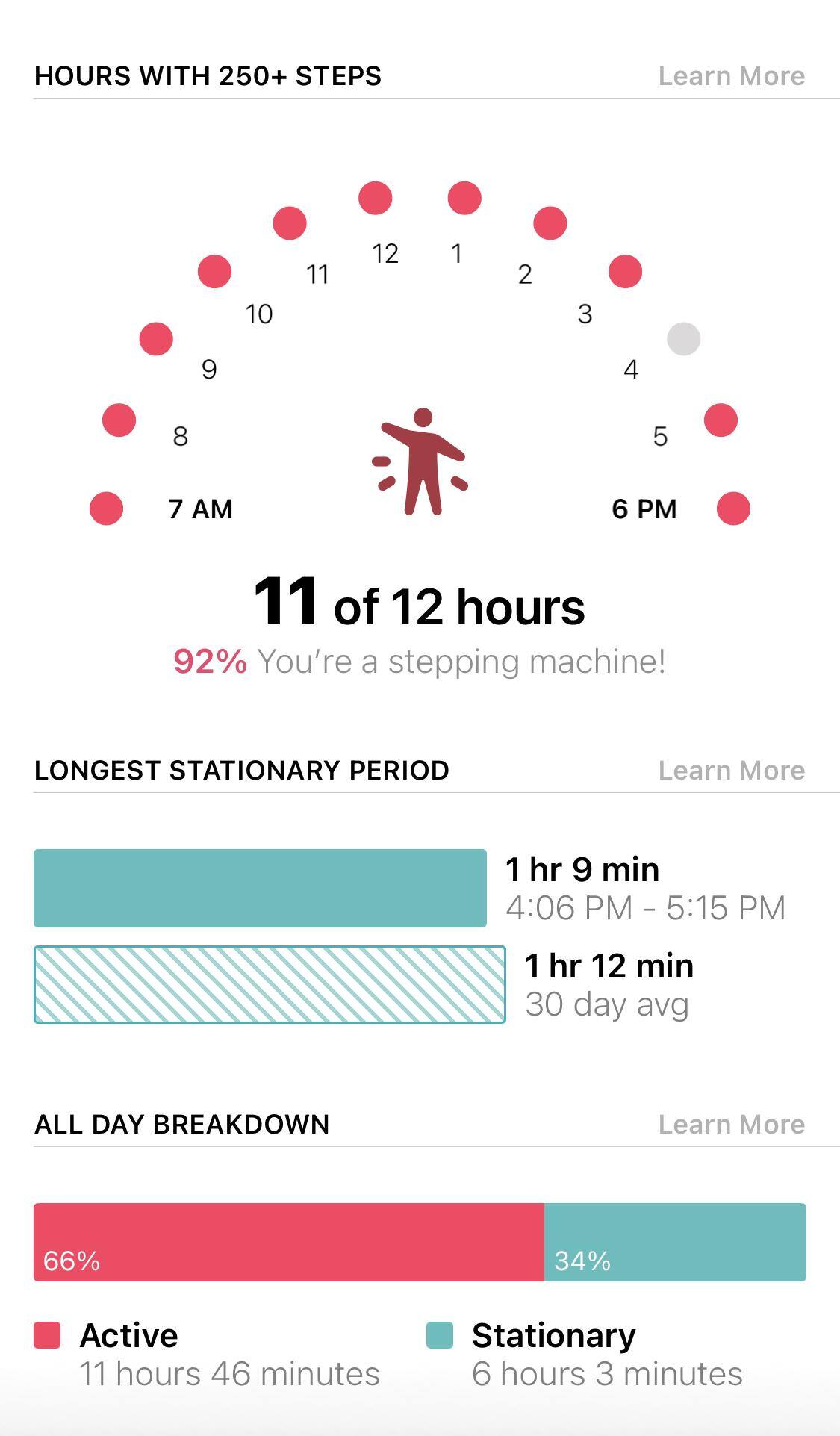
Task: Tap Learn More beside Longest Stationary Period
Action: pyautogui.click(x=731, y=771)
